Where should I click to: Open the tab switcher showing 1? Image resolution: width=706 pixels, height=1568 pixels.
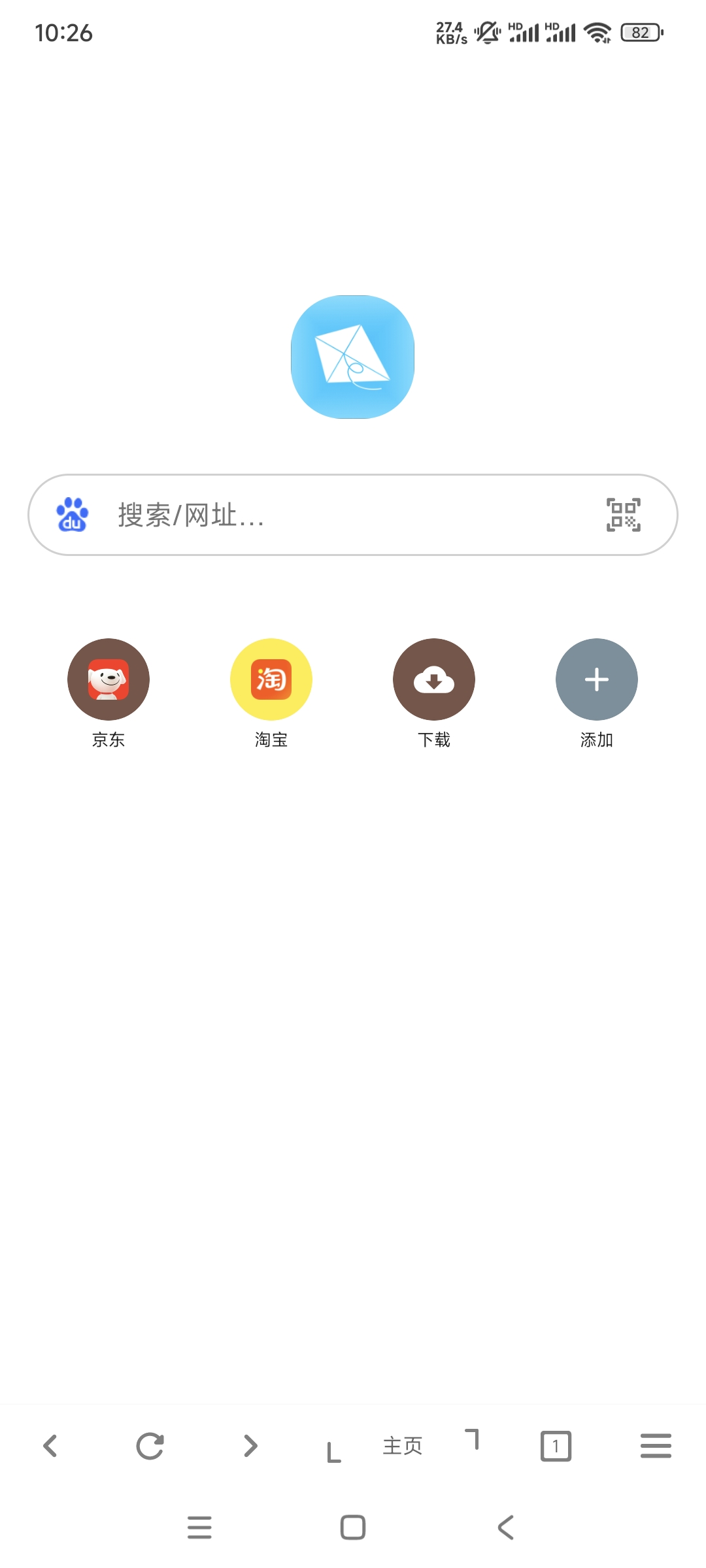coord(556,1446)
